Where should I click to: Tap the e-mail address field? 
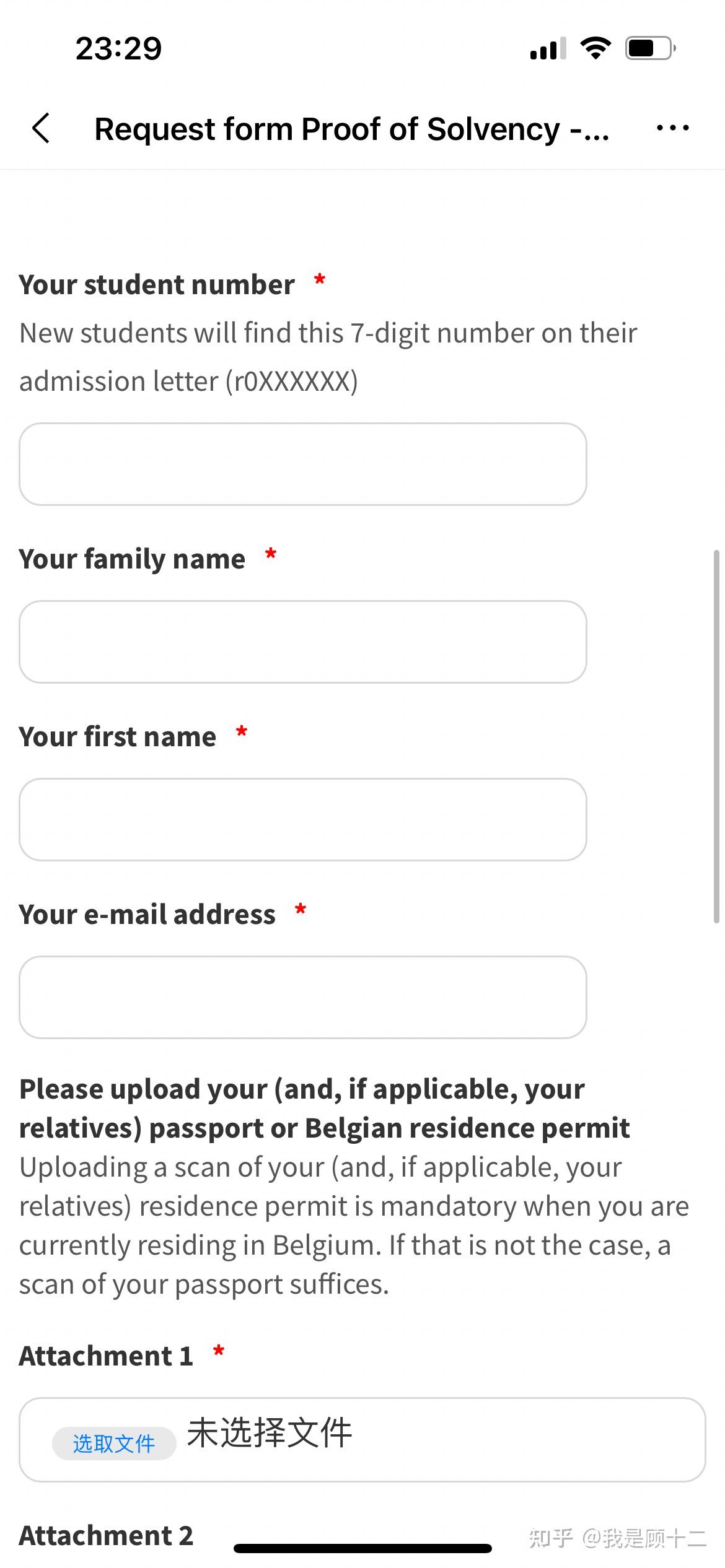point(303,997)
